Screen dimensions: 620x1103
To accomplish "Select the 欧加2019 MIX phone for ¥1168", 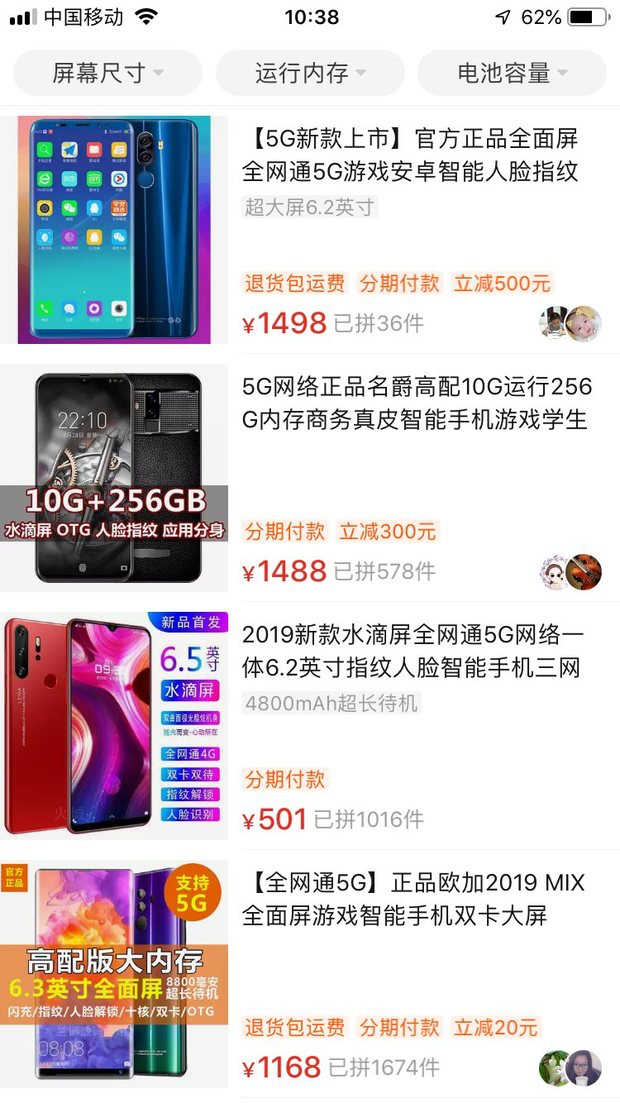I will 413,899.
